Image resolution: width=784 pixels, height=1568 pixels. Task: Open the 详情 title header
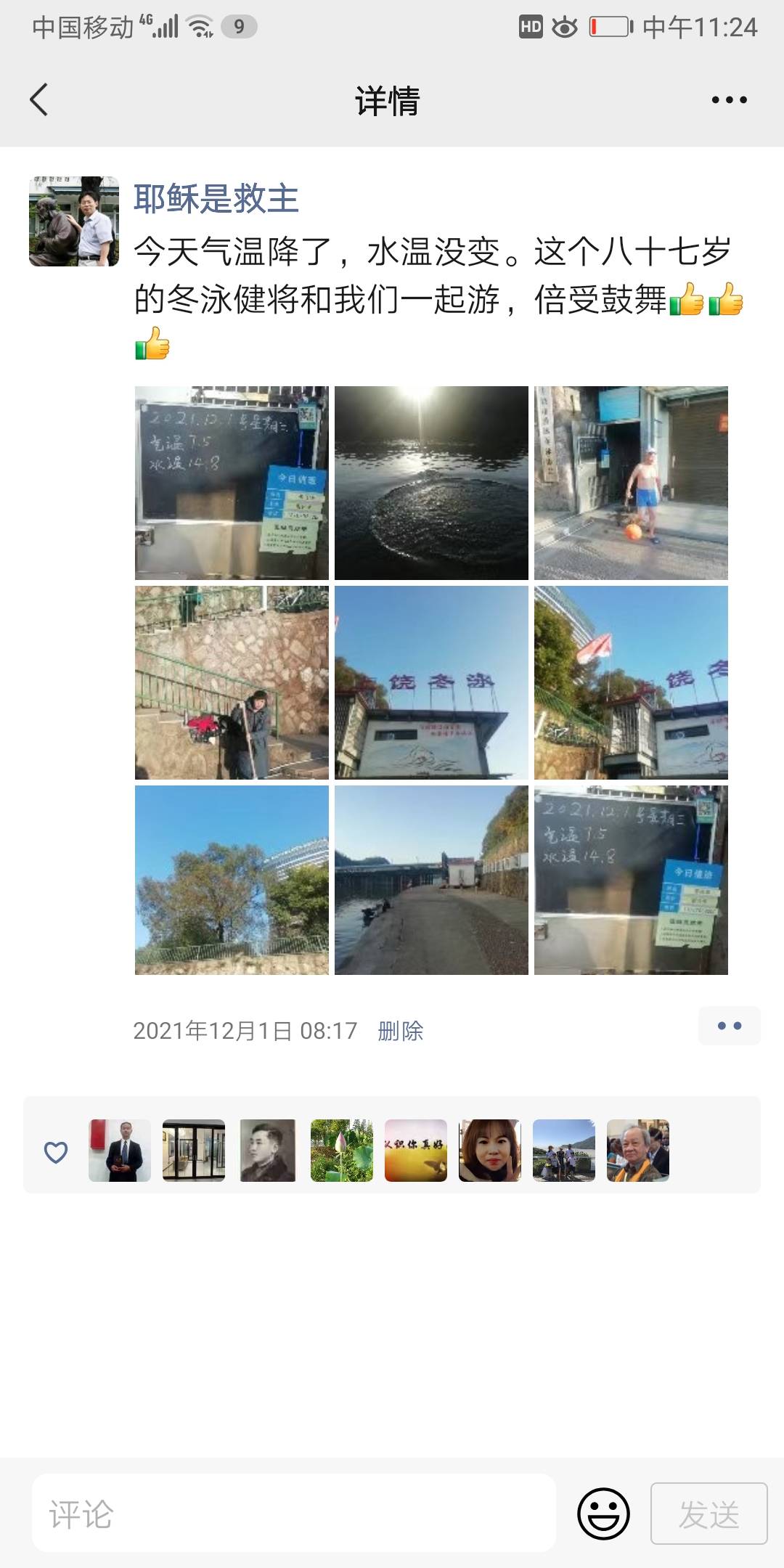[387, 101]
